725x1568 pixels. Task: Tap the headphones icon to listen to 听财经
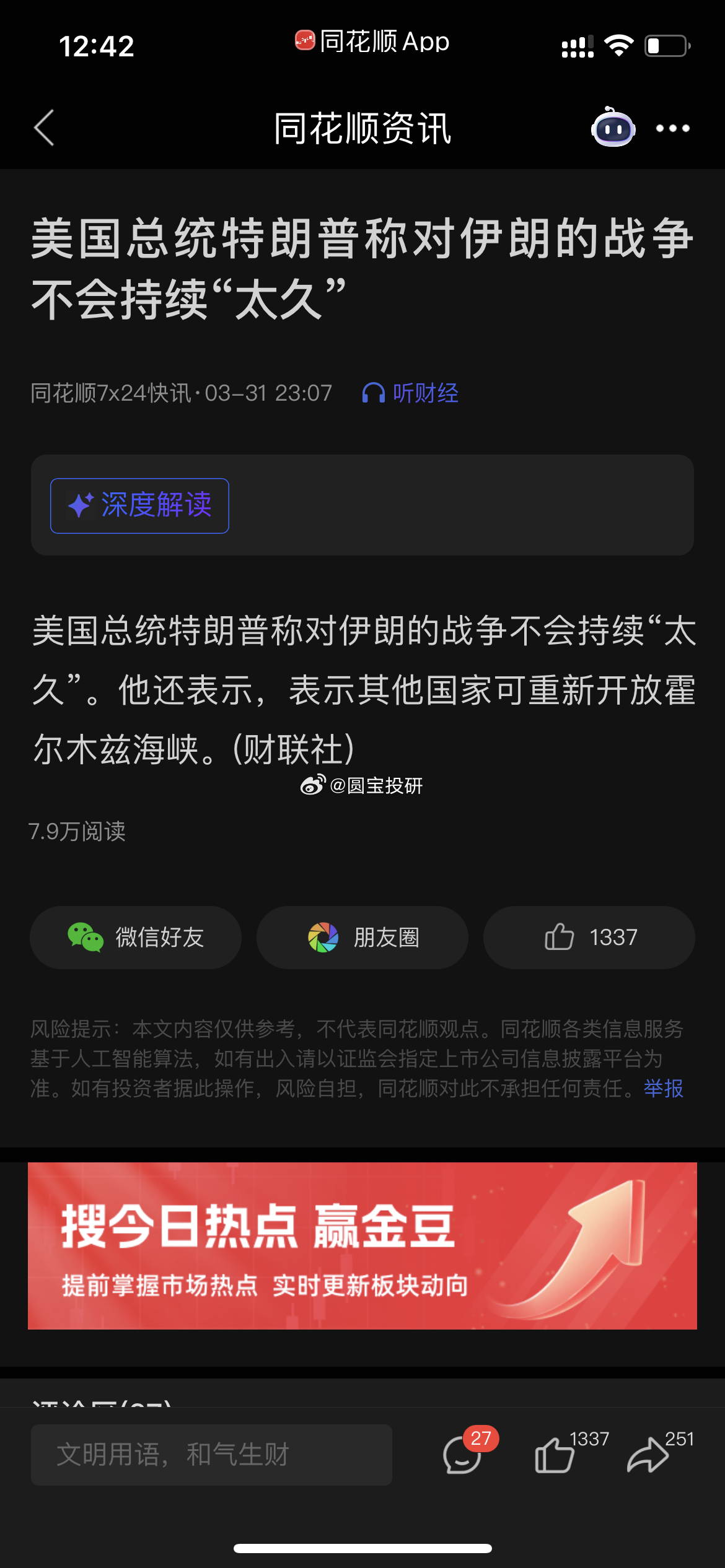point(374,393)
